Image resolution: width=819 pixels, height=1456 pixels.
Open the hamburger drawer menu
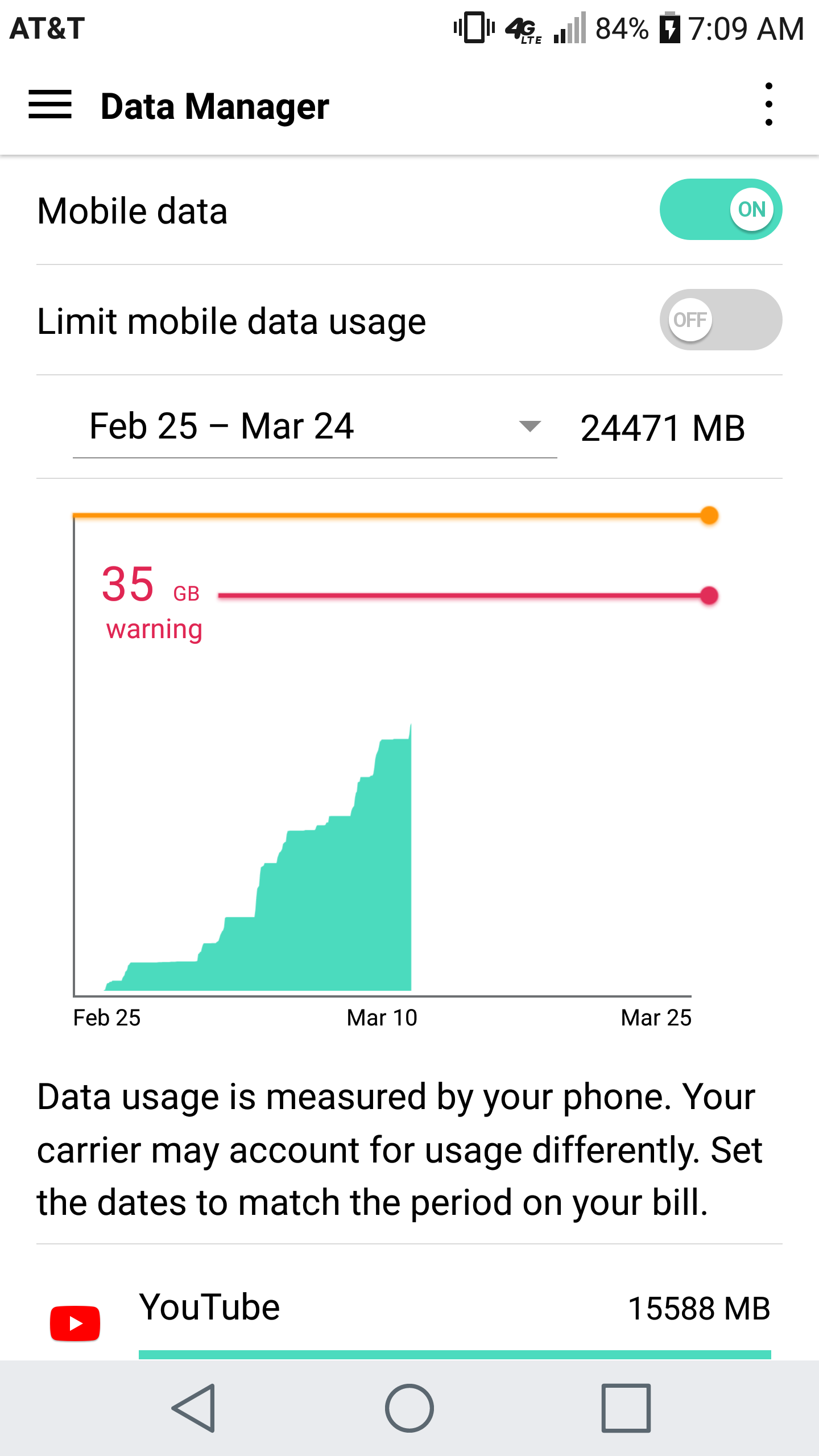tap(50, 105)
